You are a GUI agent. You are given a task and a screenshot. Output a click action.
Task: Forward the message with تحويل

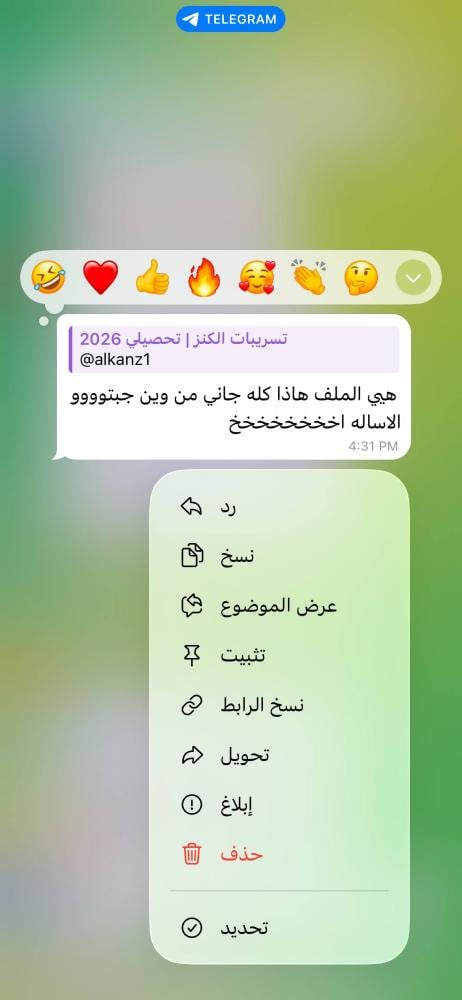tap(279, 755)
